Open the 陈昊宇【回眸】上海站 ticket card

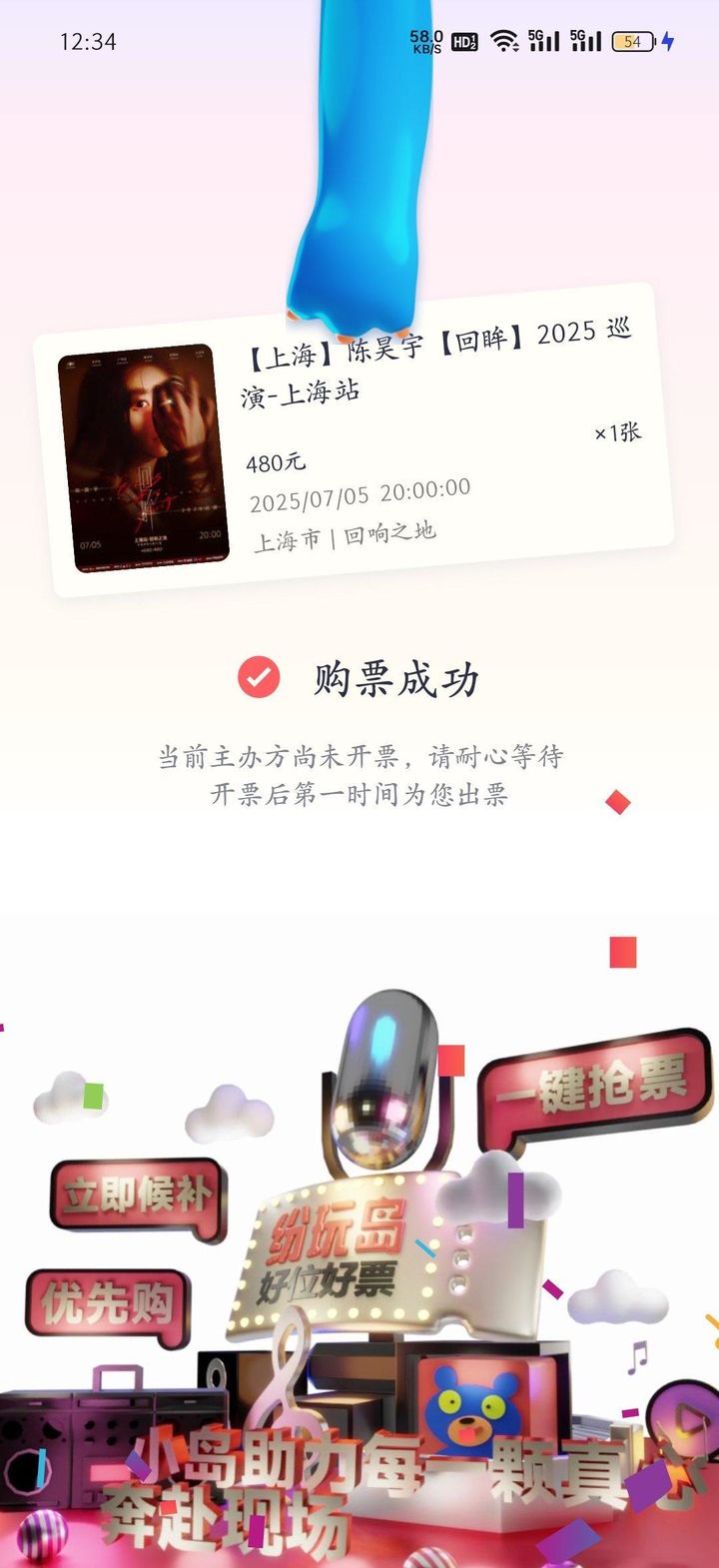355,440
